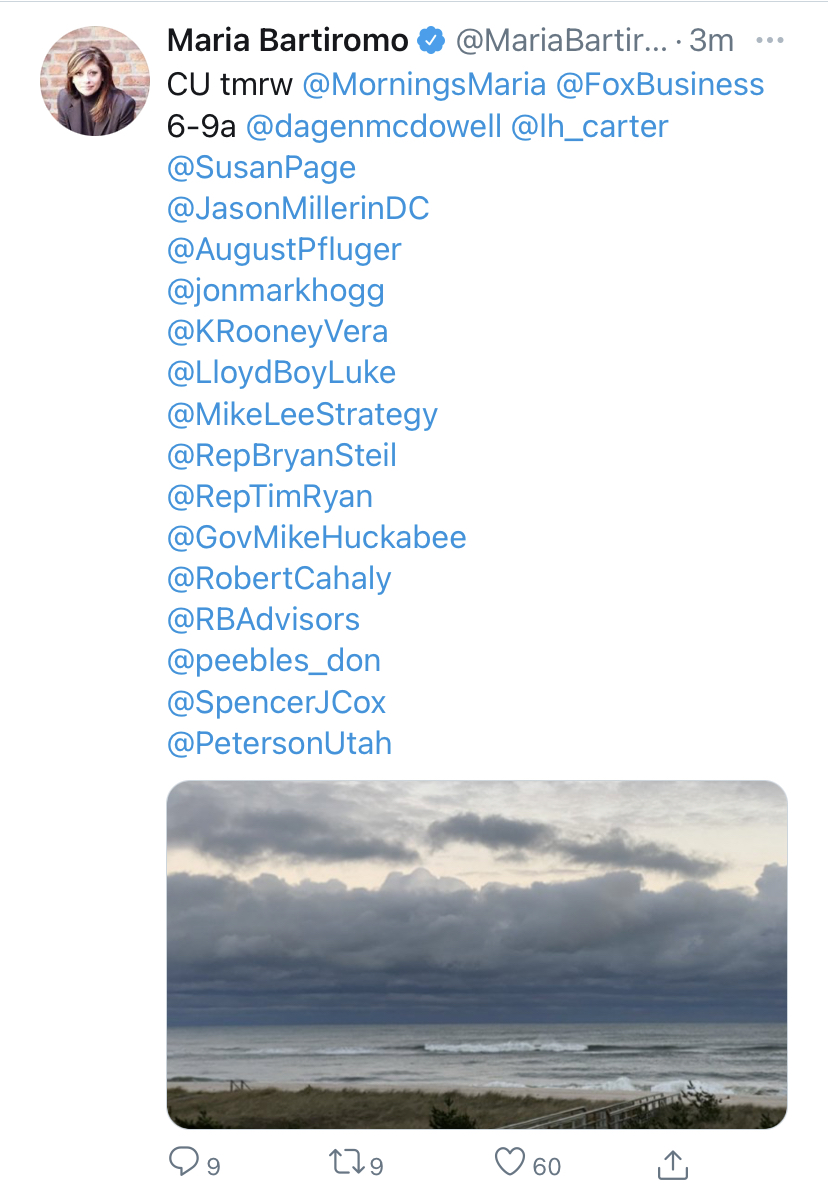This screenshot has height=1197, width=828.
Task: Open the Maria Bartiromo display name
Action: [x=288, y=41]
